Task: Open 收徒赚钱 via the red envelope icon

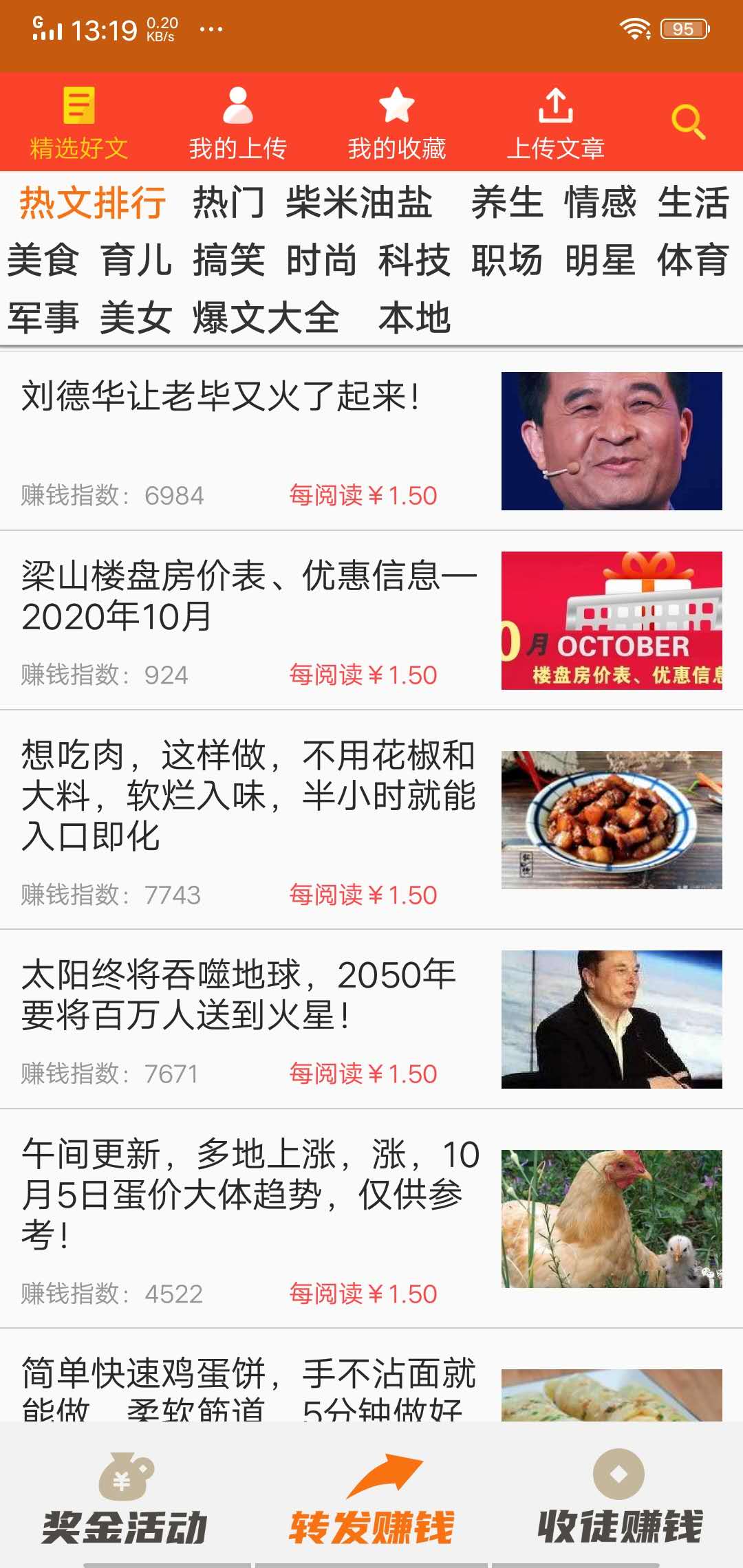Action: pos(618,1474)
